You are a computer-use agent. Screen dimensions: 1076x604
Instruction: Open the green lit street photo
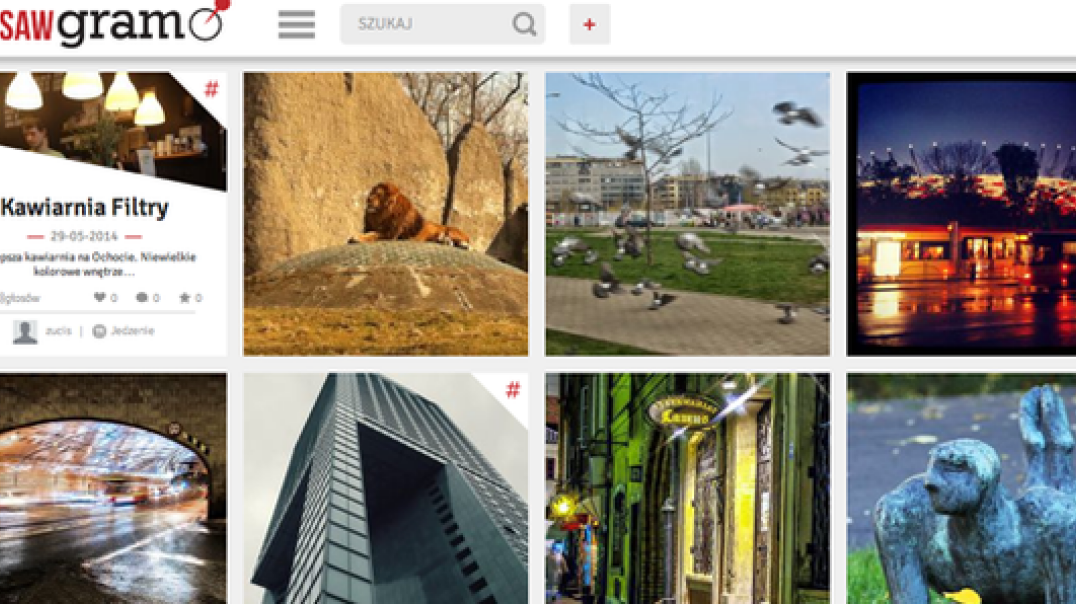click(x=687, y=490)
